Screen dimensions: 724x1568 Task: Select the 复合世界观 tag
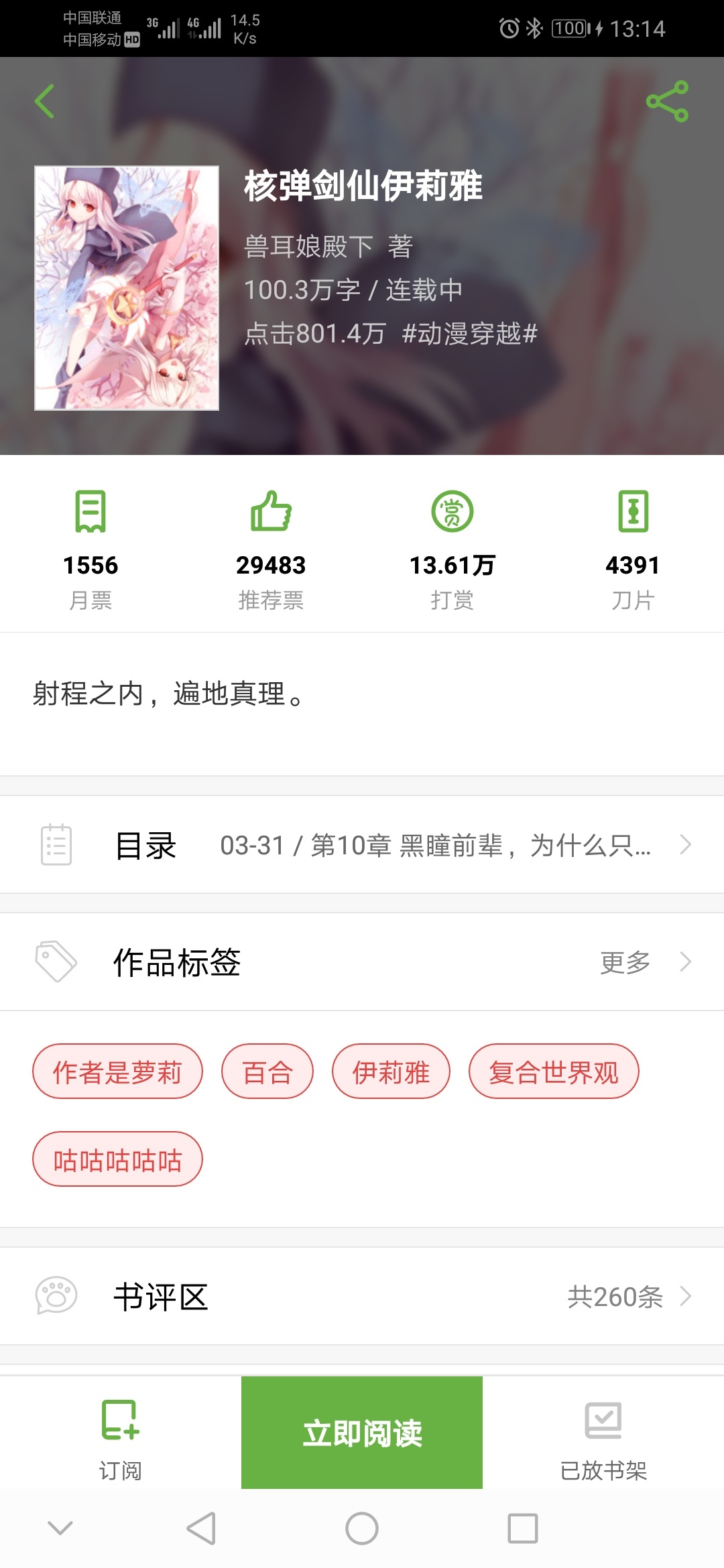pyautogui.click(x=554, y=1071)
